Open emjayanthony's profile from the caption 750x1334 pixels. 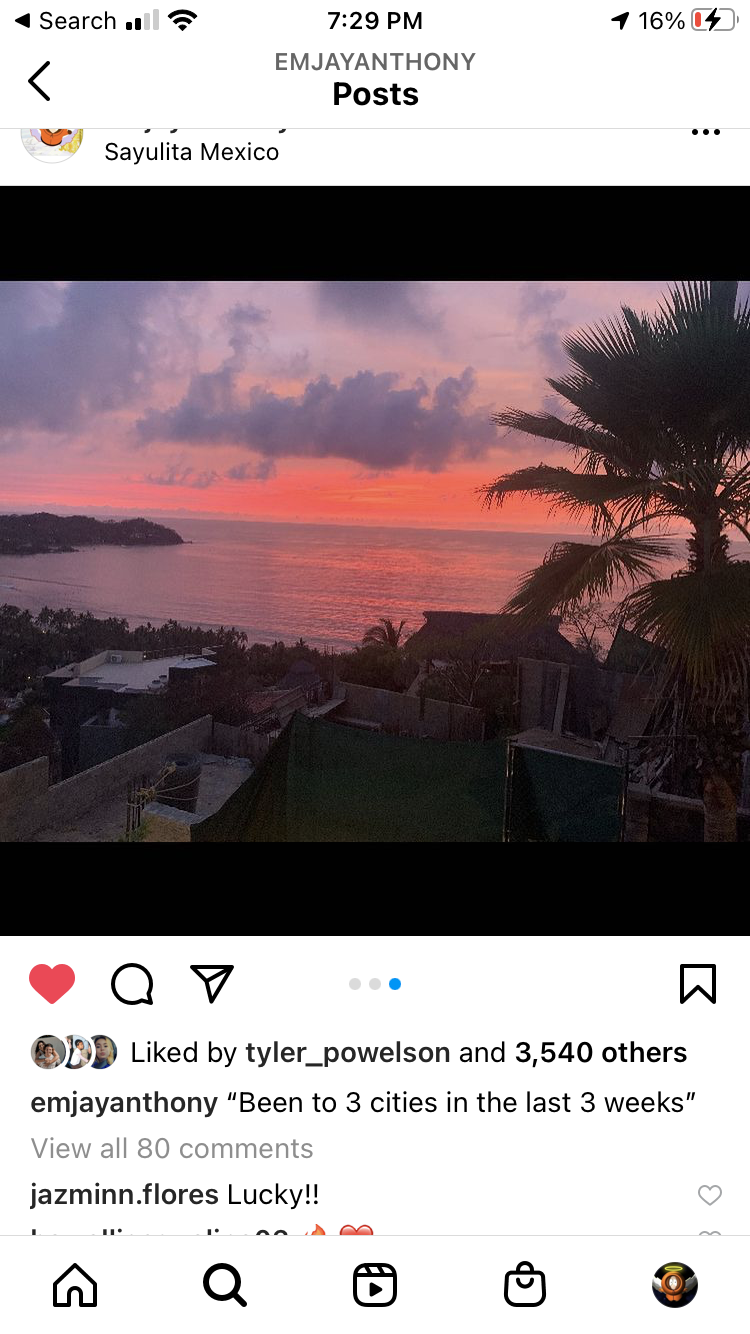click(x=124, y=1103)
